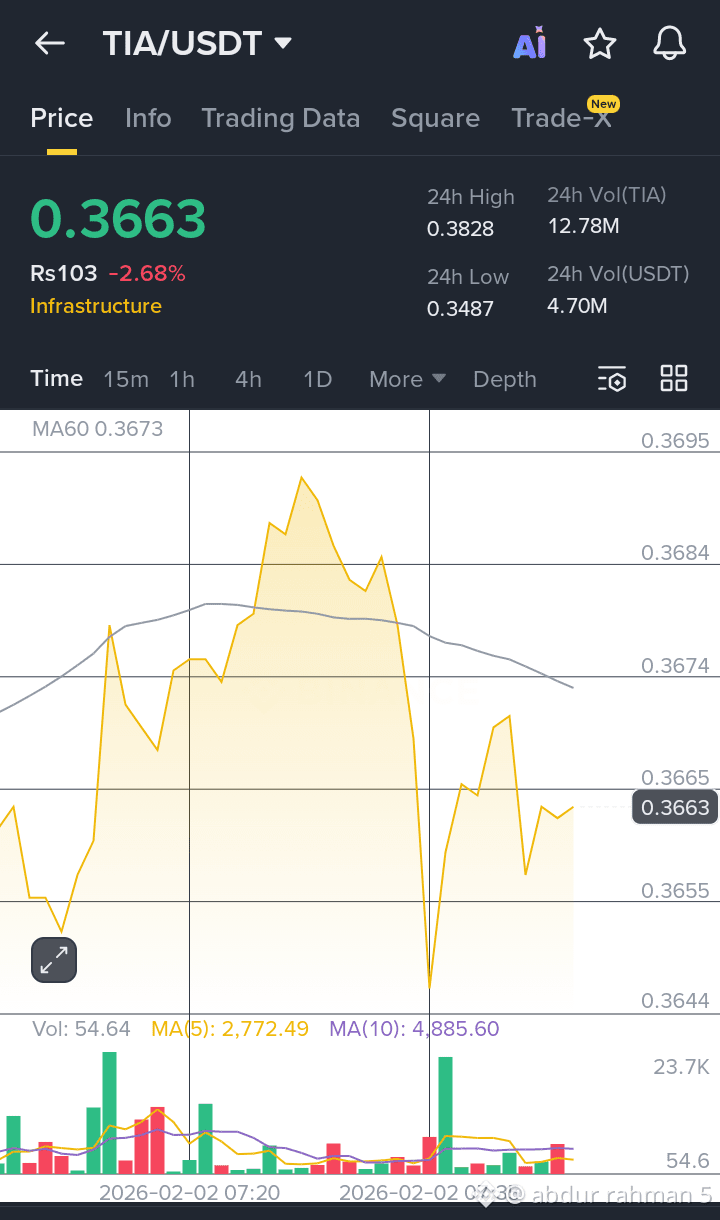
Task: Select the 1D chart interval
Action: pos(317,379)
